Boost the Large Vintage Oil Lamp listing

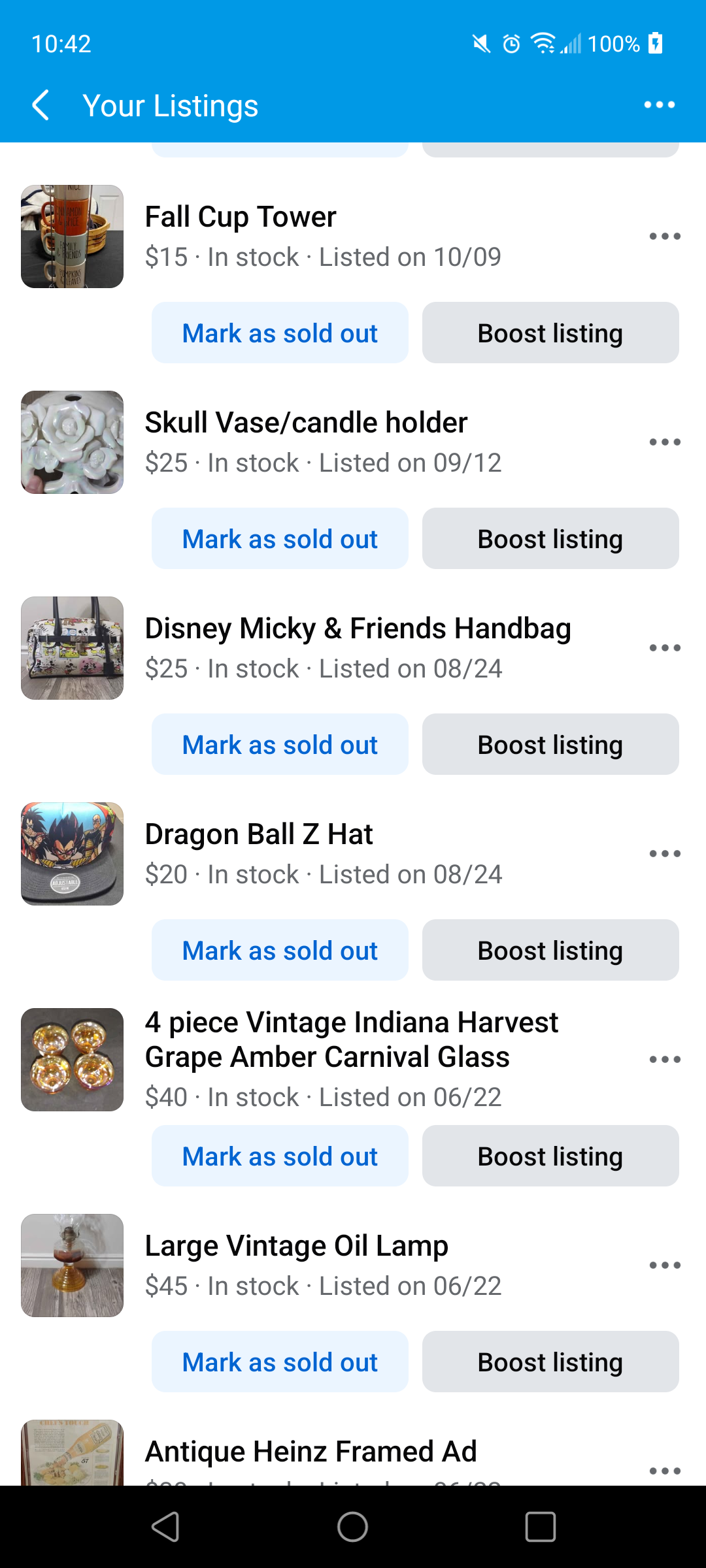coord(550,1362)
